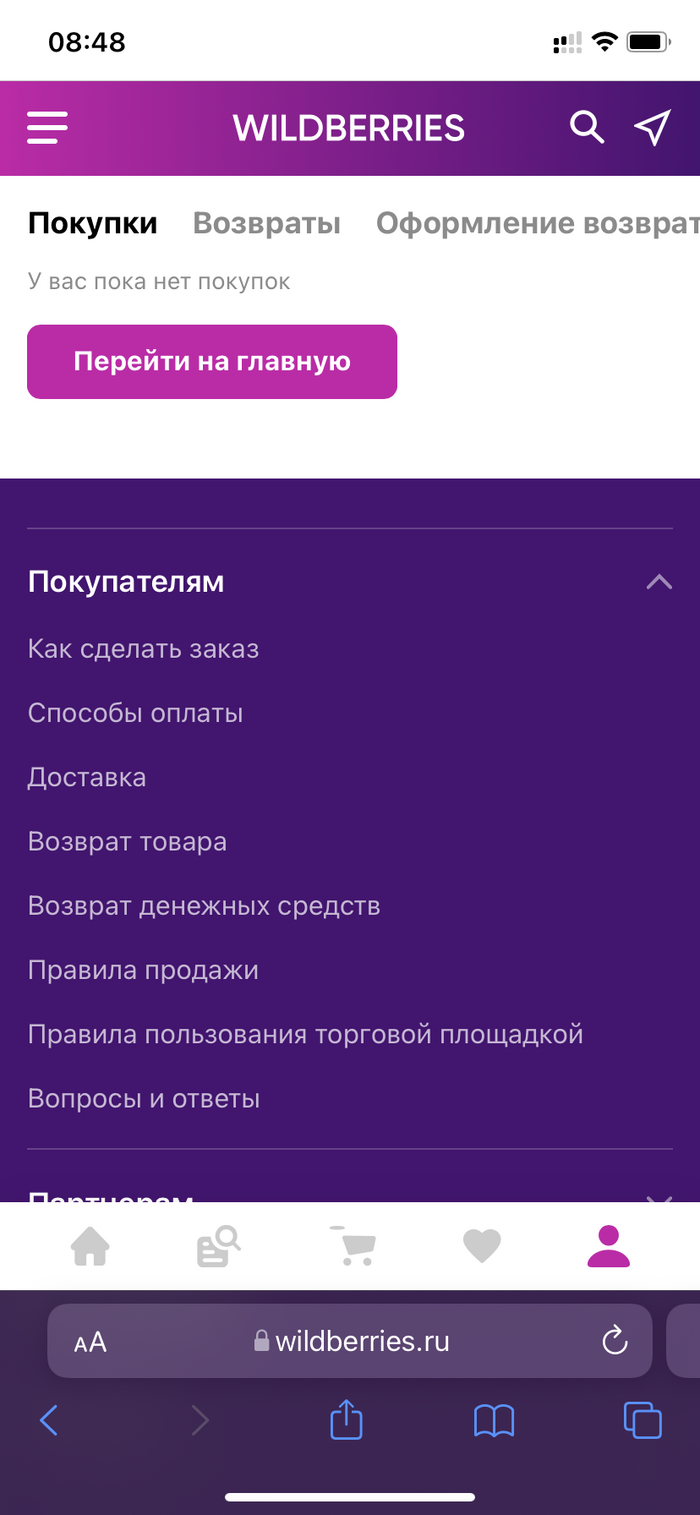
Task: Tap the Перейти на главную button
Action: pos(212,362)
